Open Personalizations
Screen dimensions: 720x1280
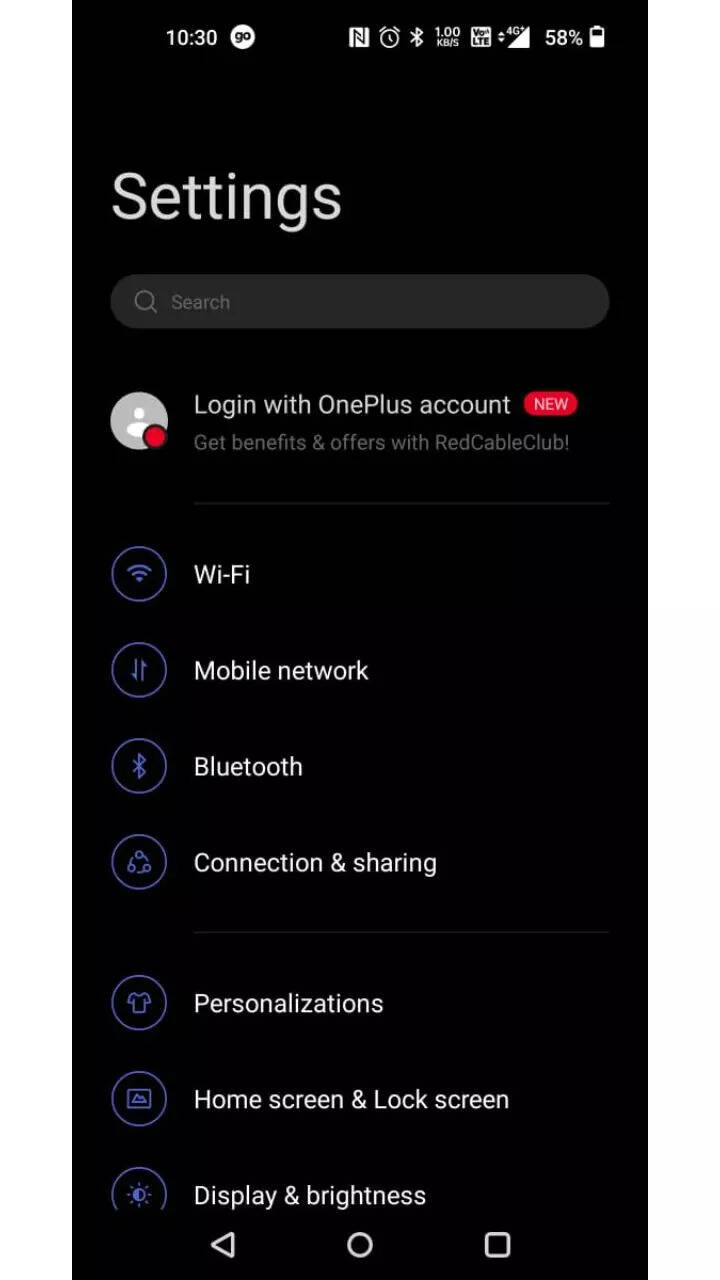pos(360,1003)
